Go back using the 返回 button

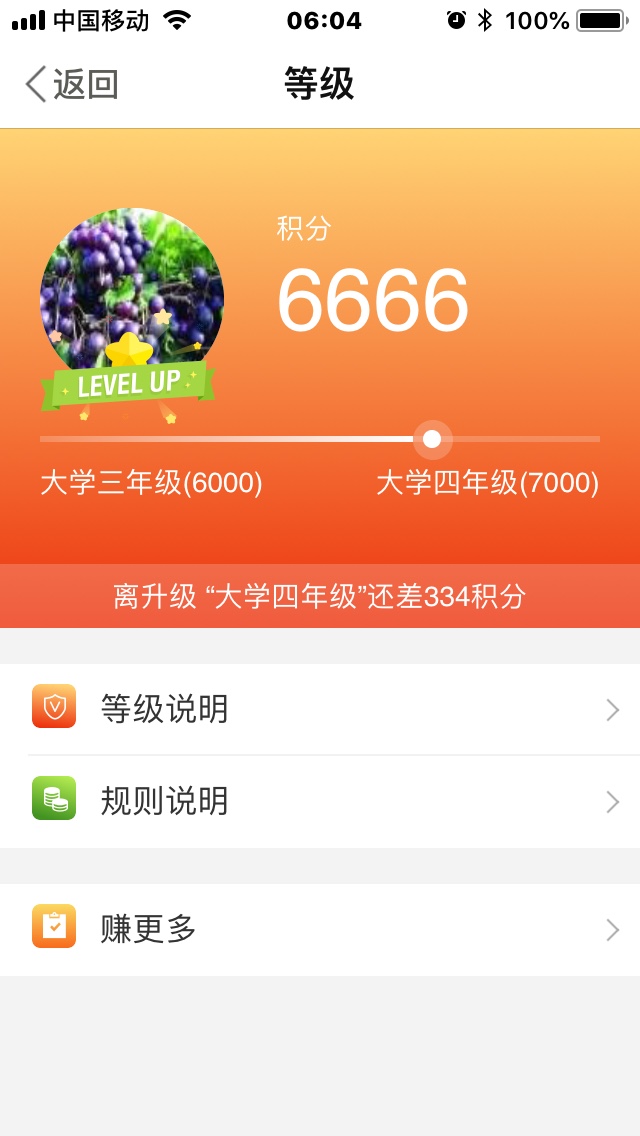pyautogui.click(x=72, y=84)
